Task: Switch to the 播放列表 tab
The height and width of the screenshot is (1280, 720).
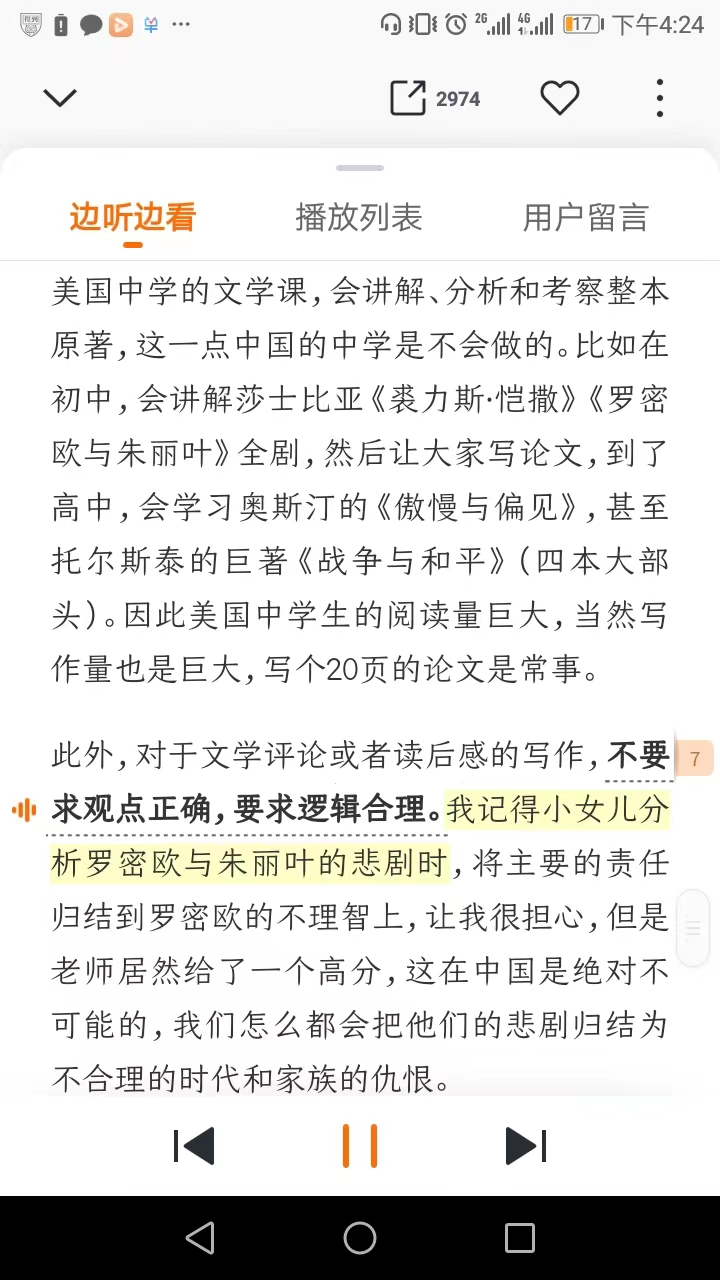Action: pyautogui.click(x=359, y=217)
